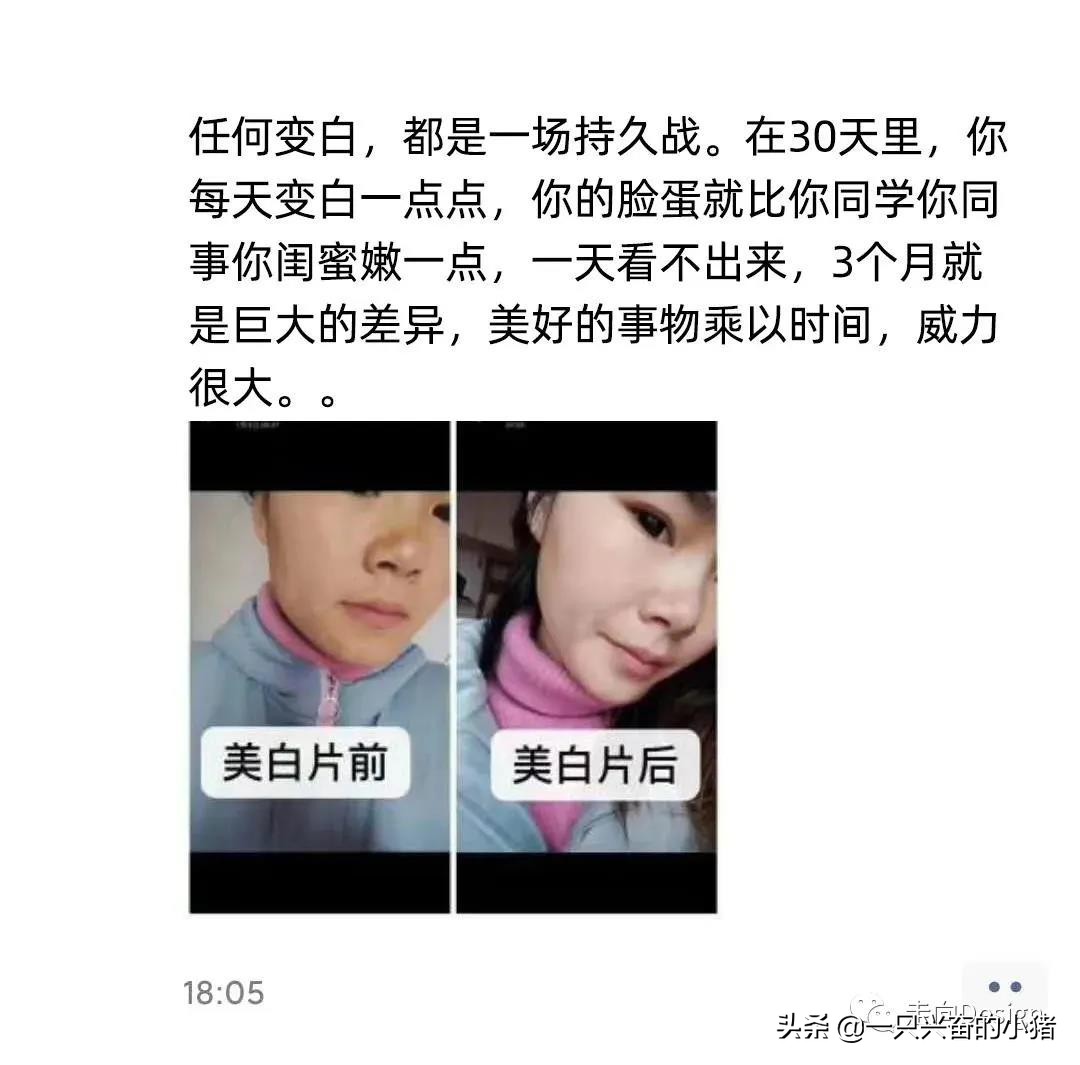The width and height of the screenshot is (1080, 1065).
Task: Open the like and comment options button
Action: [1003, 988]
